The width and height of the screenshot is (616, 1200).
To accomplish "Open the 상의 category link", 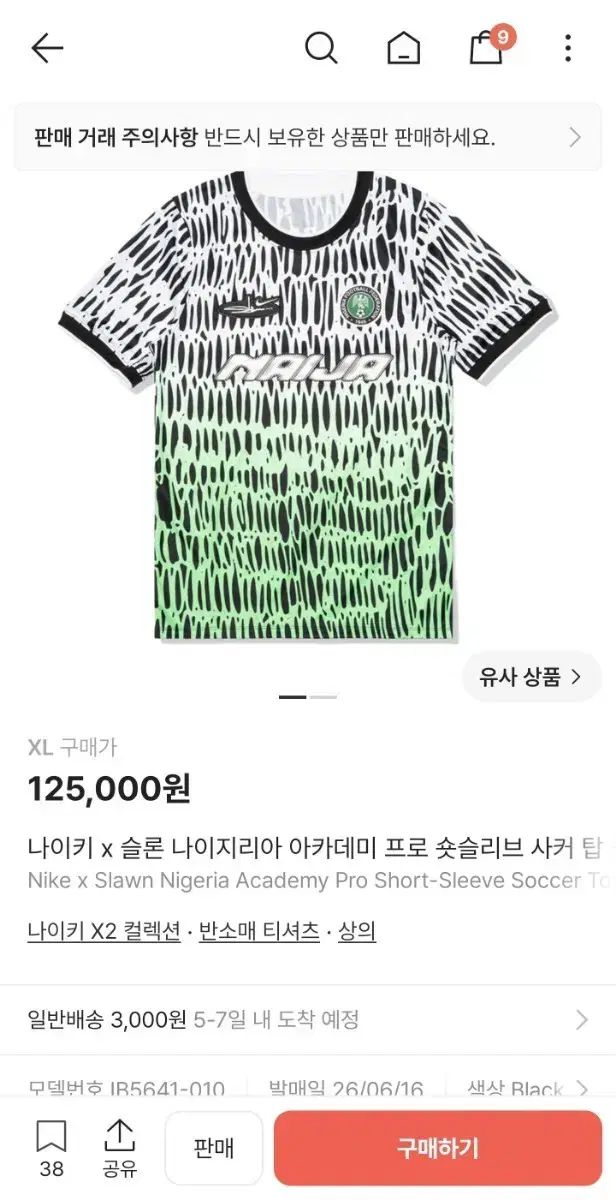I will pyautogui.click(x=357, y=931).
